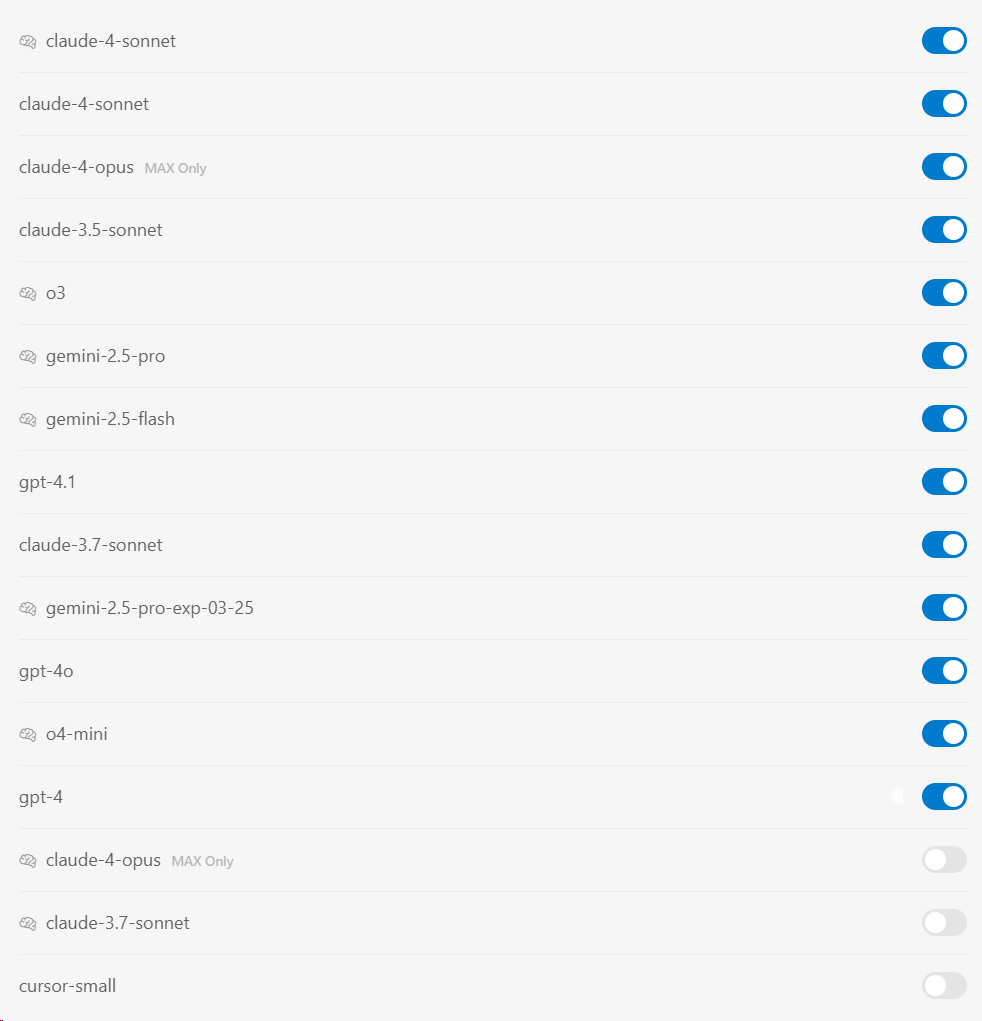Image resolution: width=982 pixels, height=1021 pixels.
Task: Disable gemini-2.5-pro-exp-03-25
Action: [944, 608]
